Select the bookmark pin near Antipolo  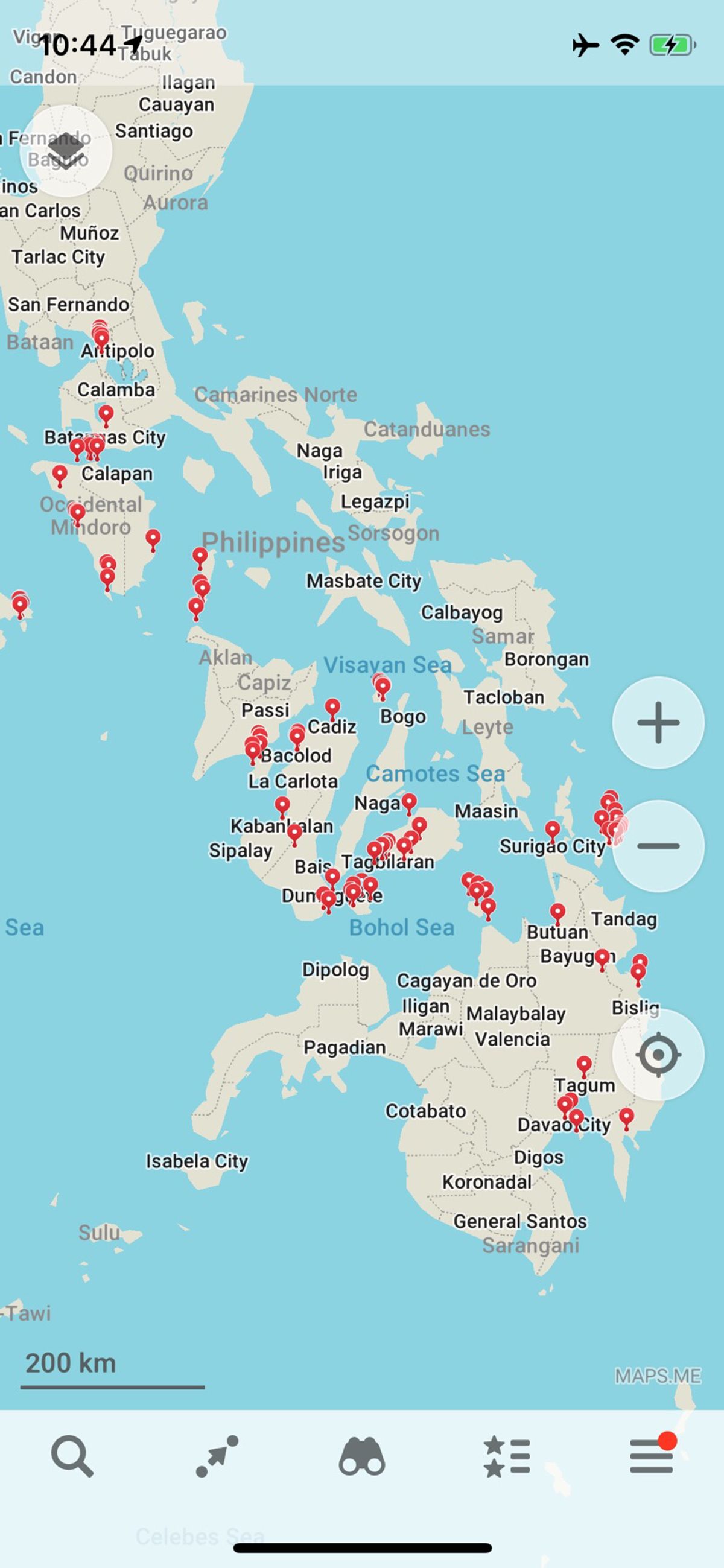tap(101, 338)
